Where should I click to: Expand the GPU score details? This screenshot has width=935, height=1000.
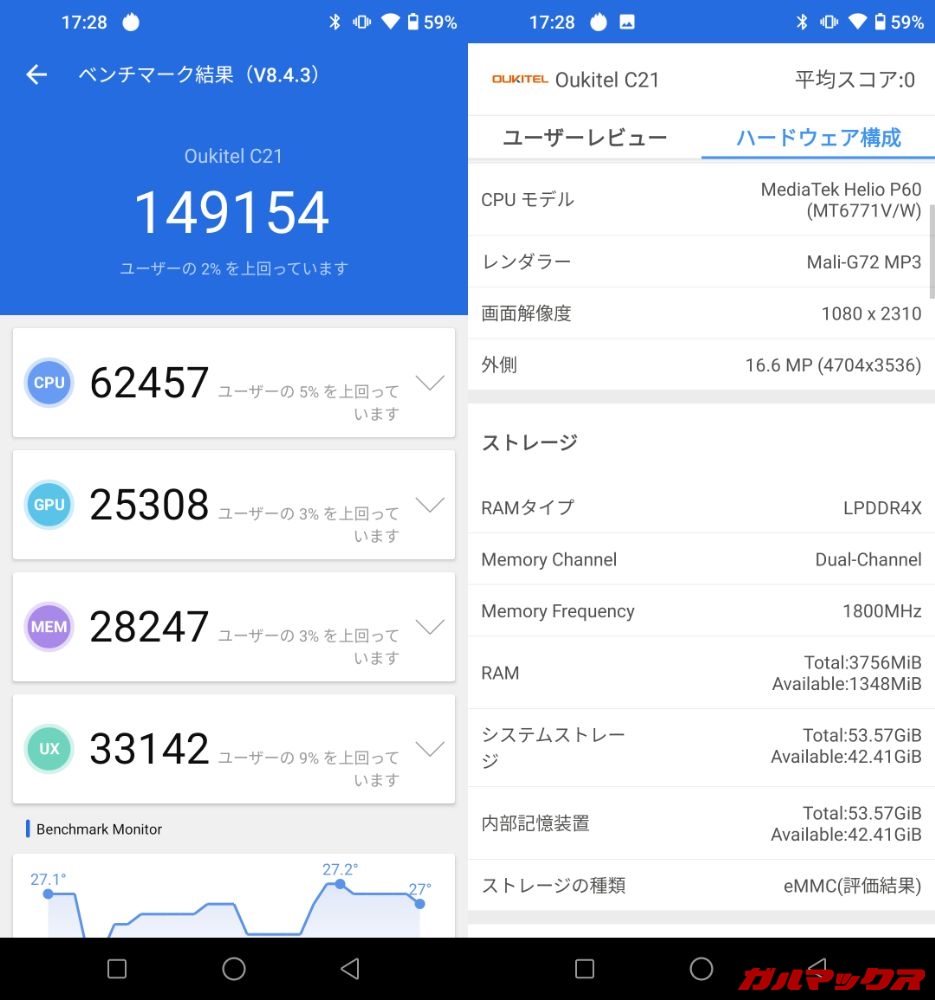coord(429,505)
